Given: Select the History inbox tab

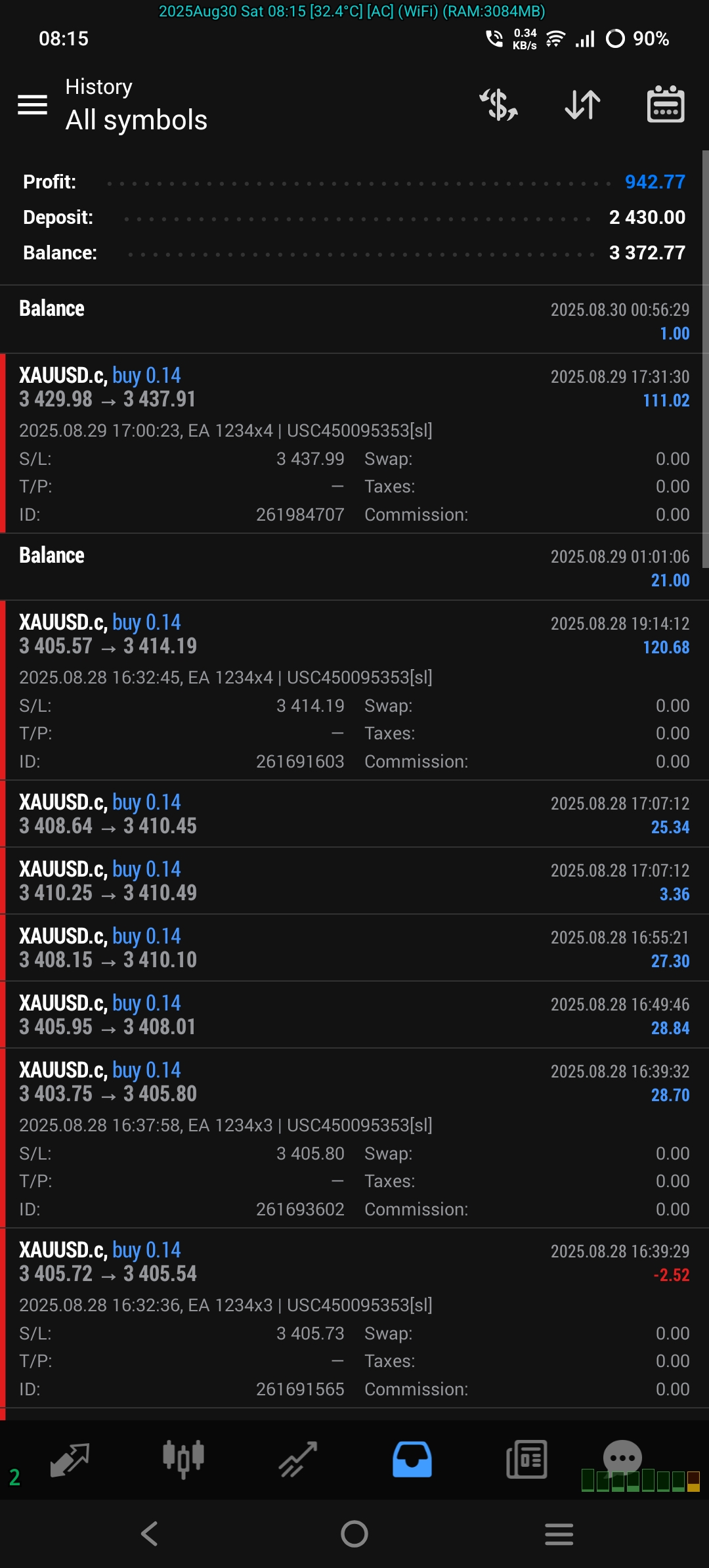Looking at the screenshot, I should click(412, 1460).
